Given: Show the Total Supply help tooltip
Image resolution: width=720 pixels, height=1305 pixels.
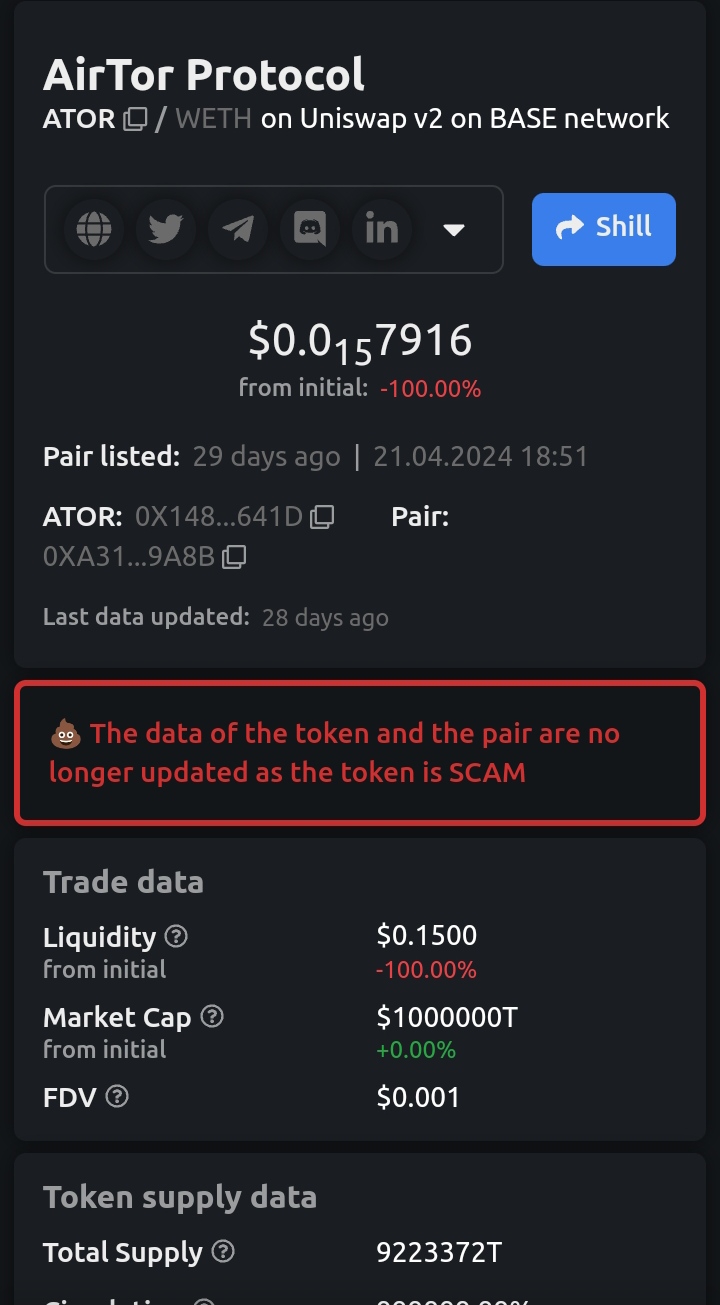Looking at the screenshot, I should (x=224, y=1252).
